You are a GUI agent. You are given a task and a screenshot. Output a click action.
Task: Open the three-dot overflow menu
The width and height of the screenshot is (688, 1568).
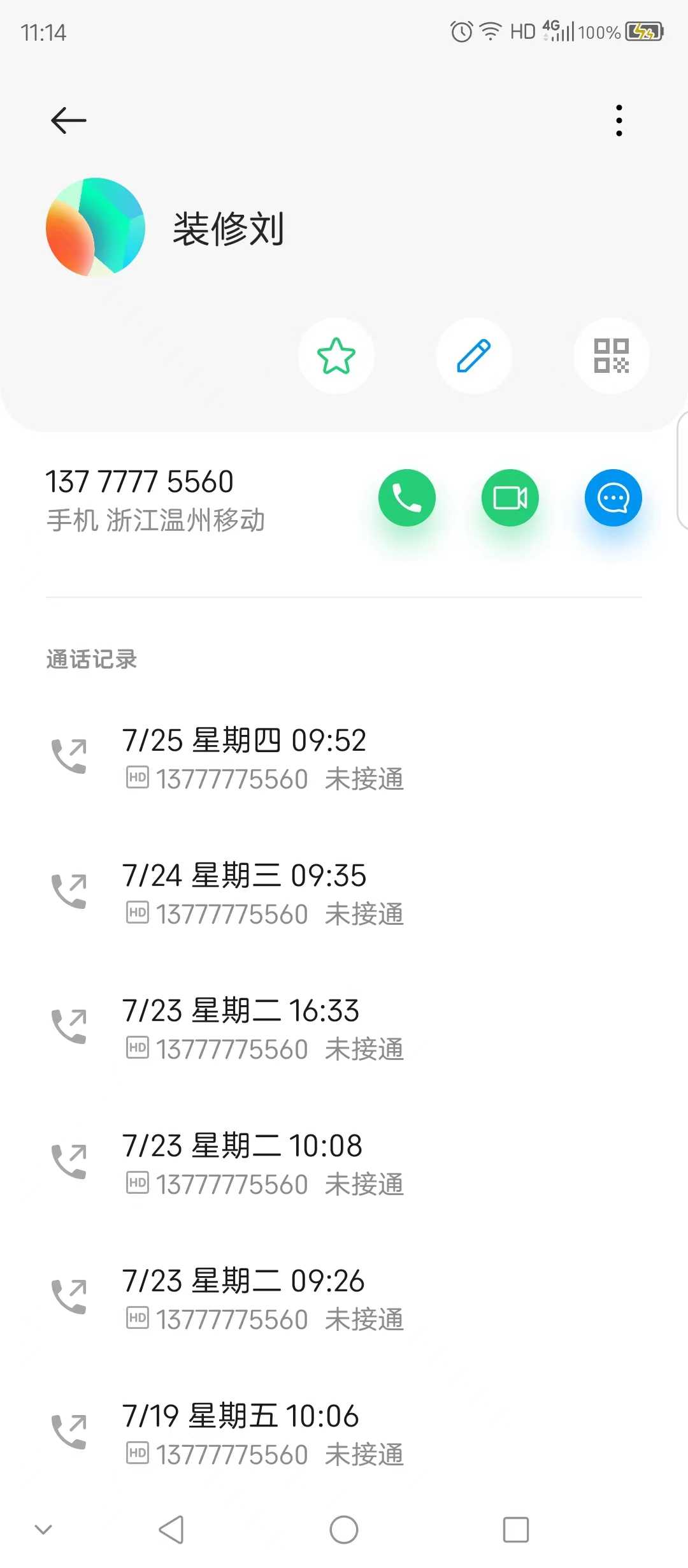click(x=619, y=120)
